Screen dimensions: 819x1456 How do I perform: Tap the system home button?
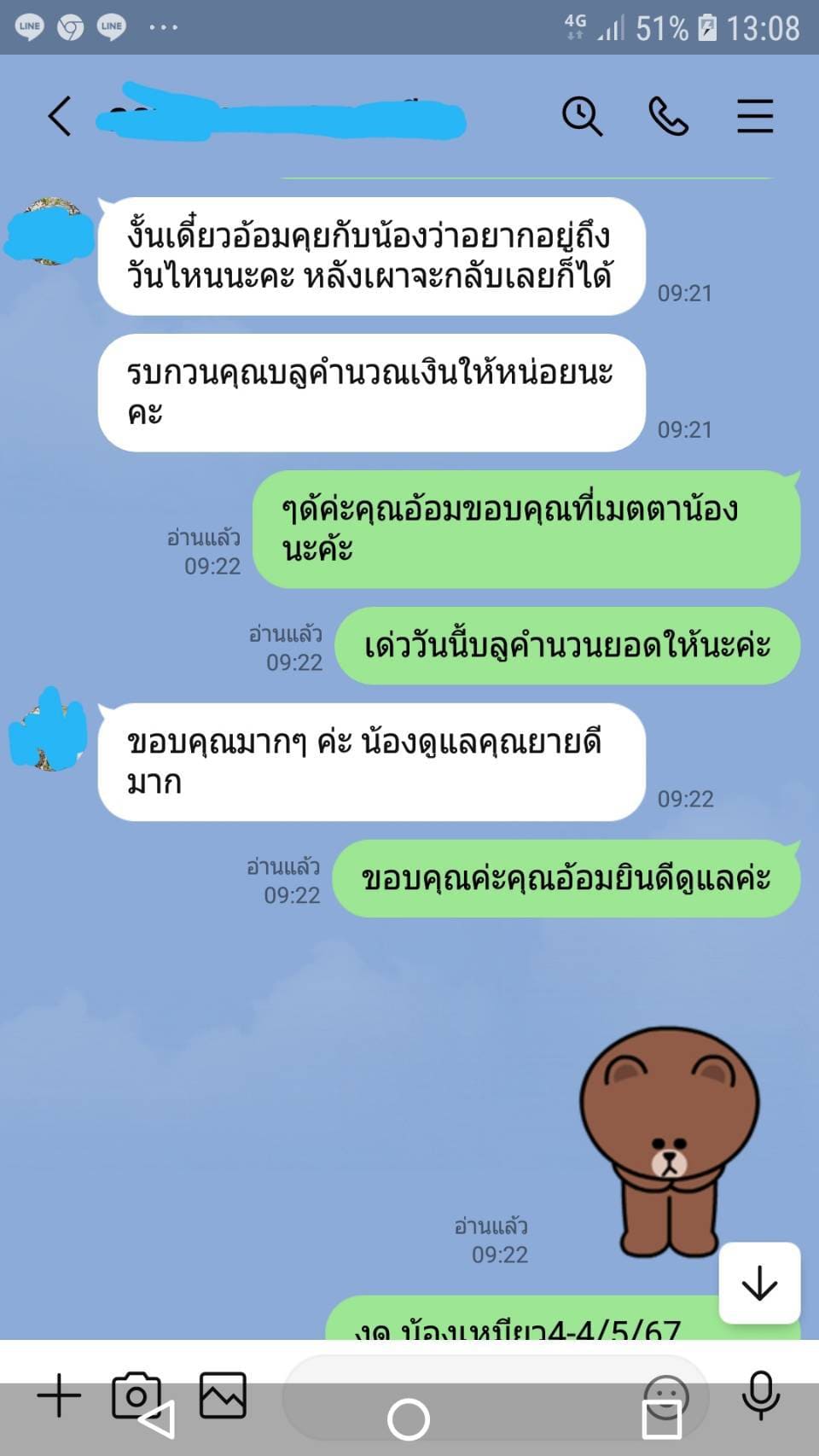pos(409,1420)
